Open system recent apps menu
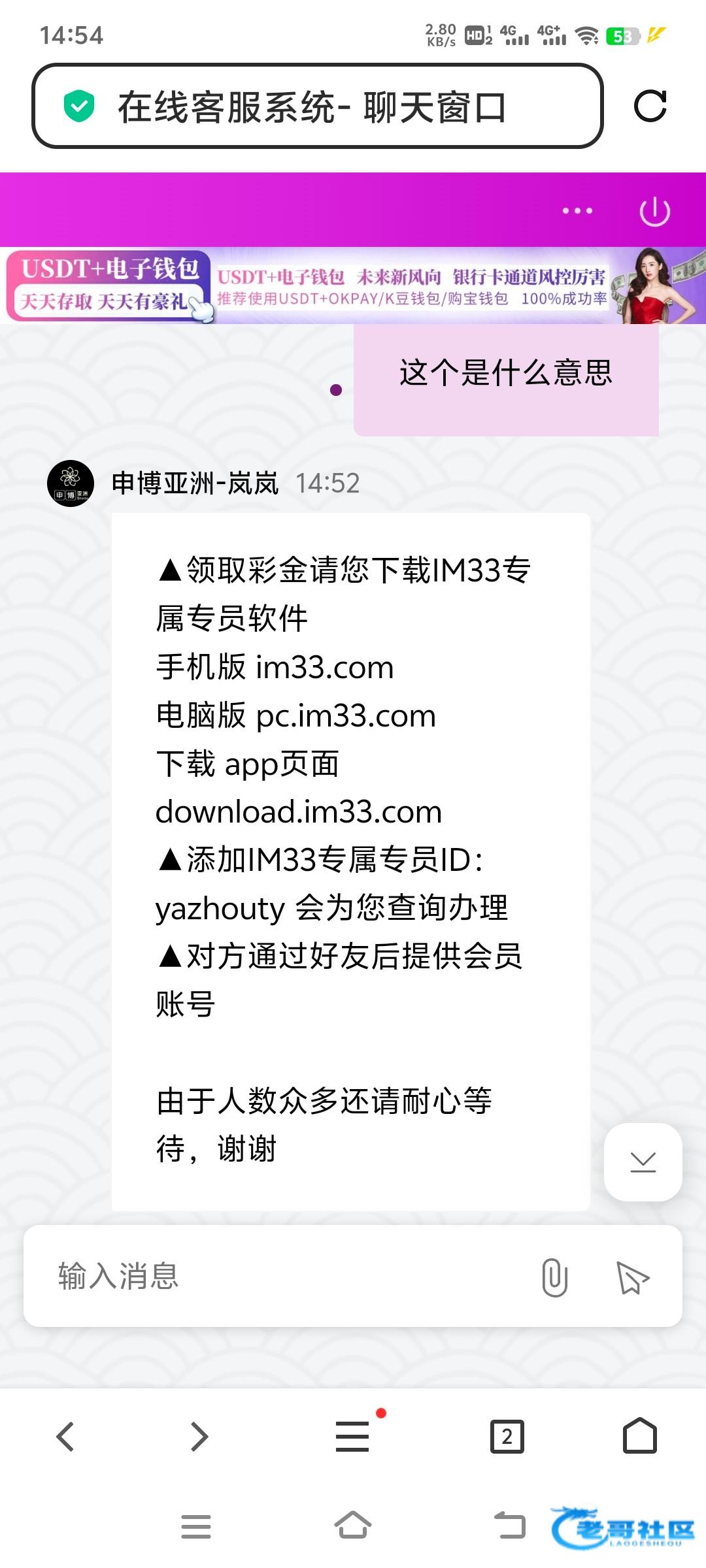706x1568 pixels. tap(195, 1526)
